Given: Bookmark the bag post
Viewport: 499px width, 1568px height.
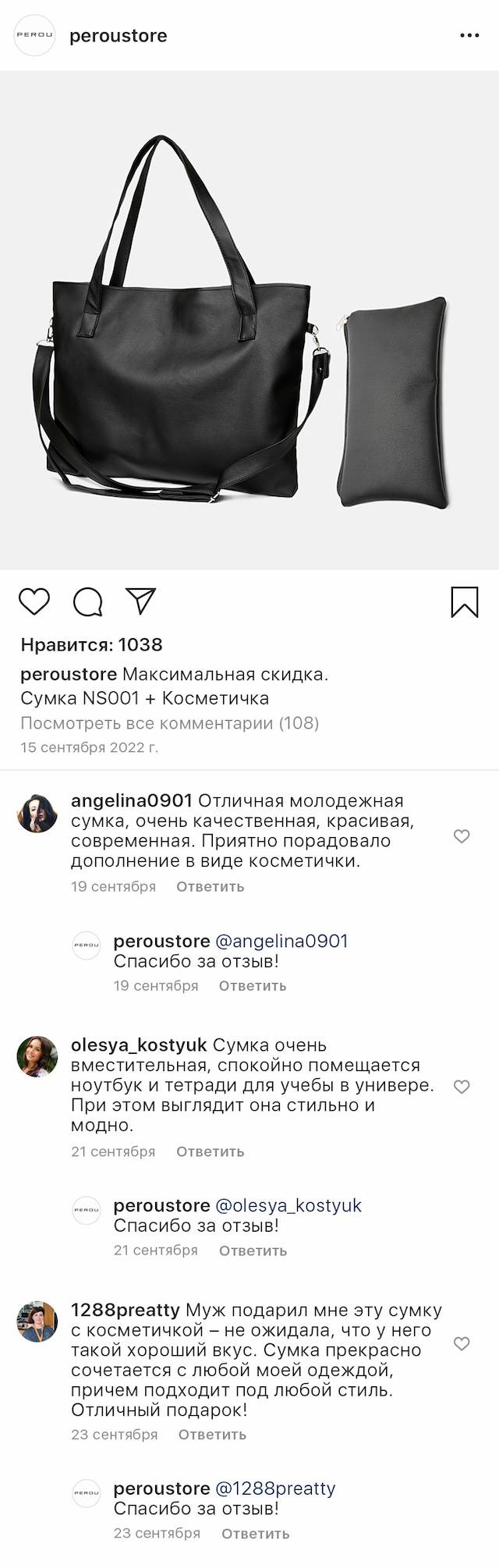Looking at the screenshot, I should [465, 601].
